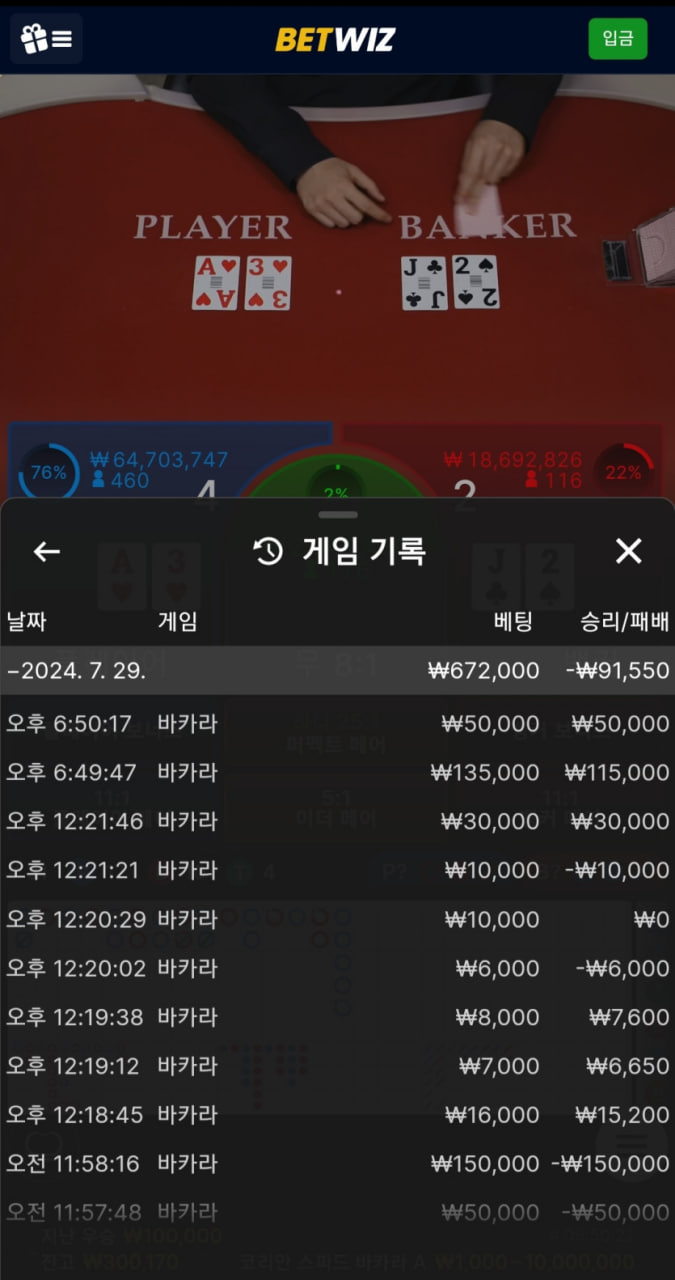Close the game history panel

628,551
